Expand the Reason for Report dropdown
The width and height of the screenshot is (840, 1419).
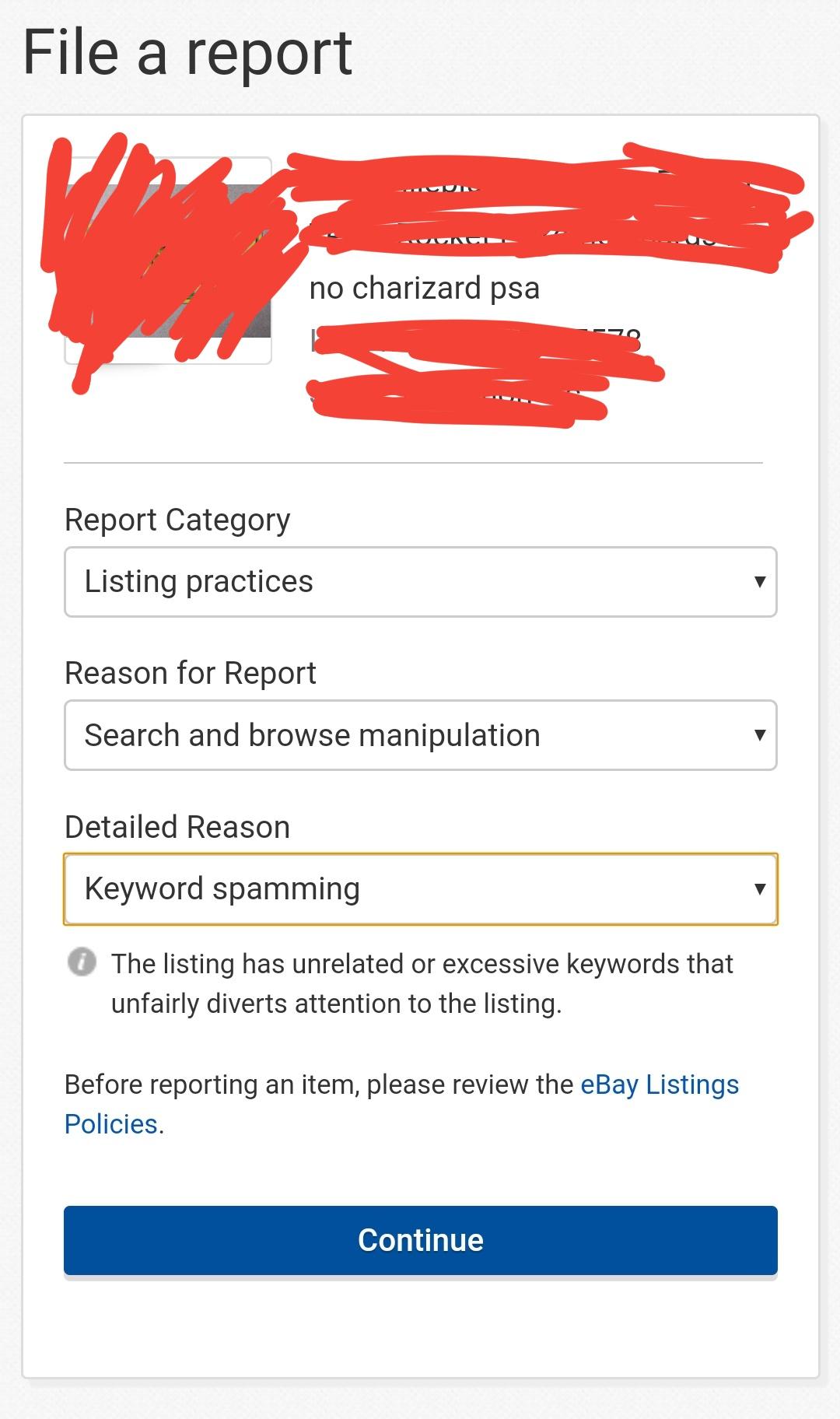pyautogui.click(x=420, y=735)
